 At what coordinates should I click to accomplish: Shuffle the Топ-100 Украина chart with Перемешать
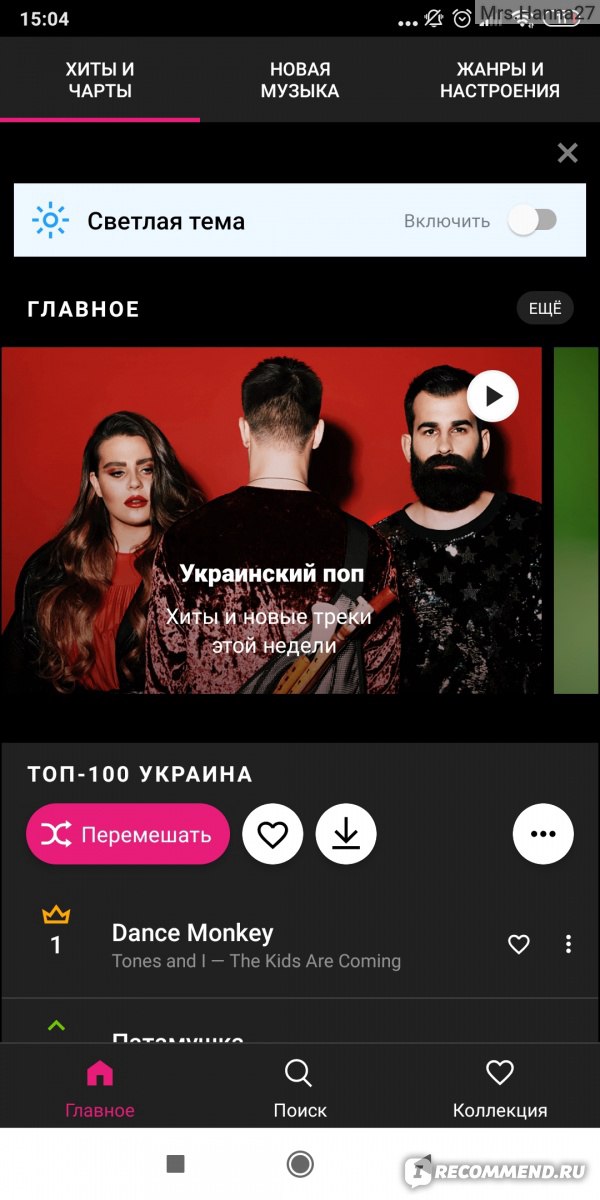(128, 834)
